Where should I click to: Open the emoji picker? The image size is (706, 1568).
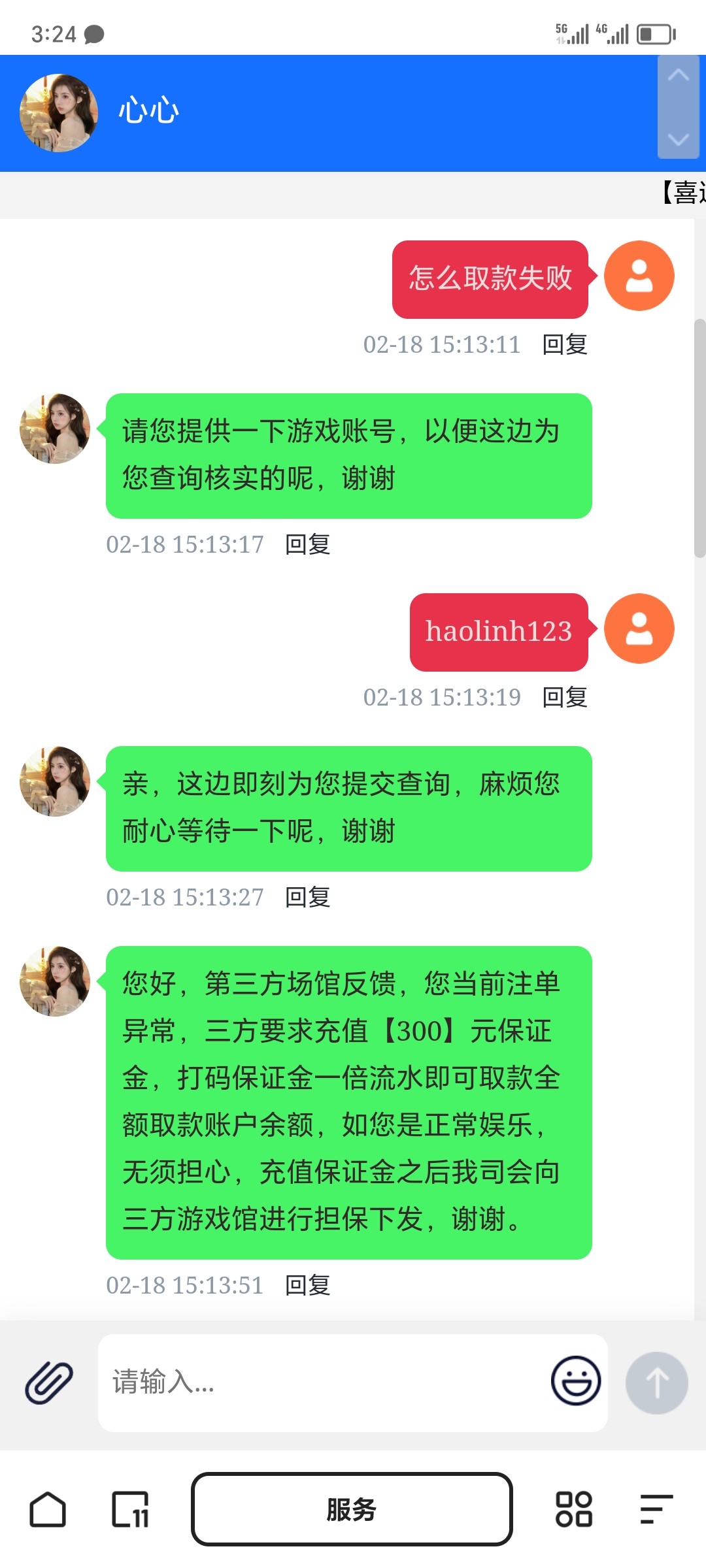pyautogui.click(x=575, y=1380)
